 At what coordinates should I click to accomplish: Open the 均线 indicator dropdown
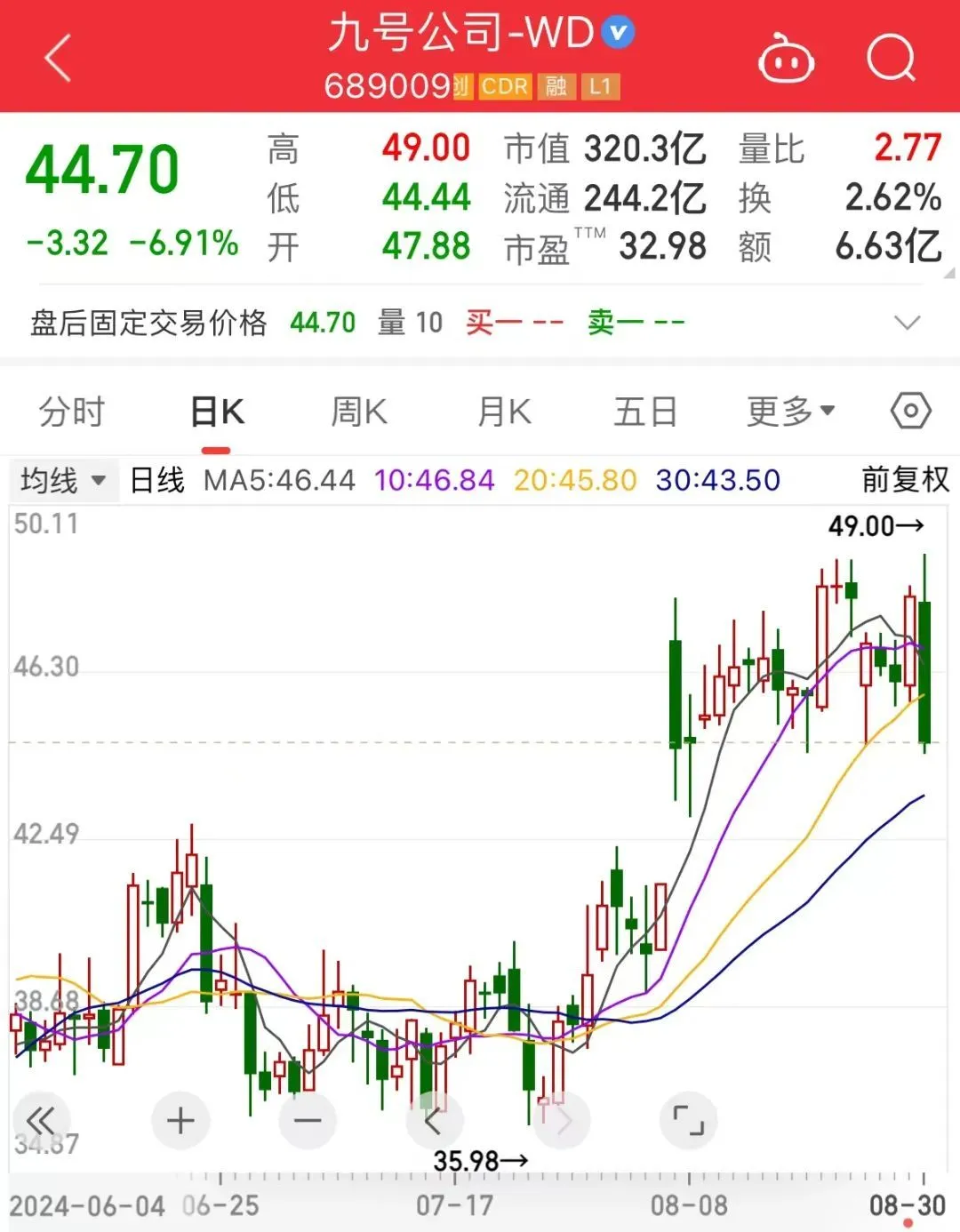pos(62,481)
